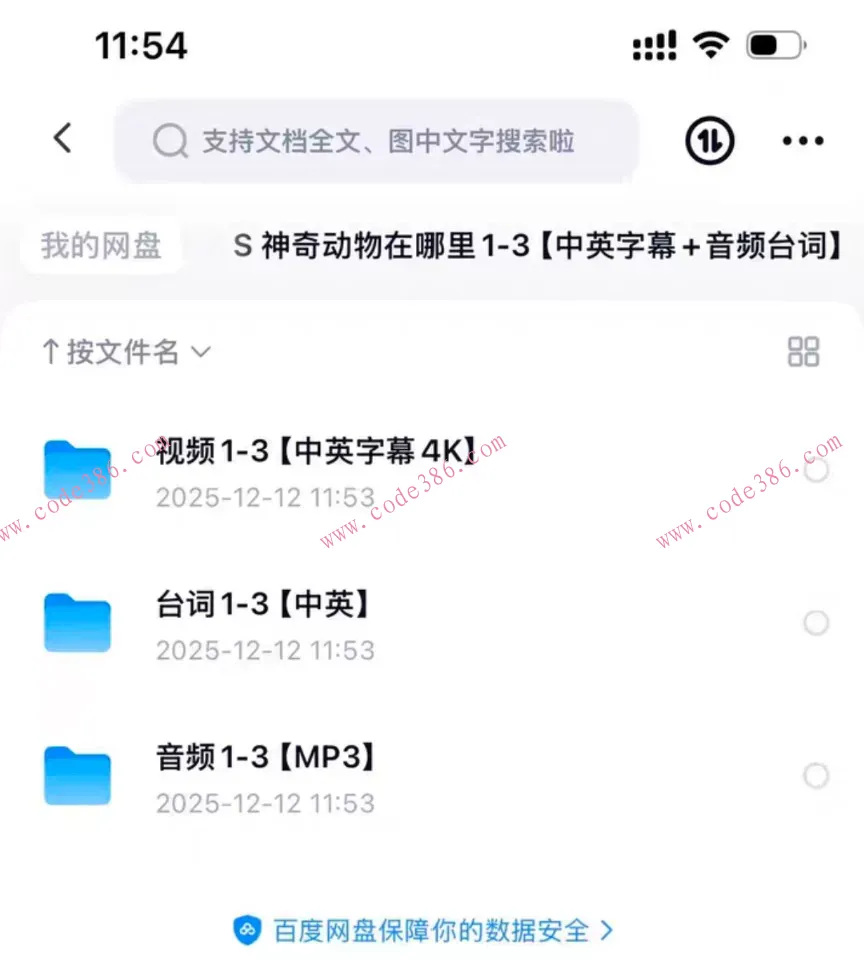Open the more options ellipsis menu
Viewport: 864px width, 980px height.
click(802, 141)
